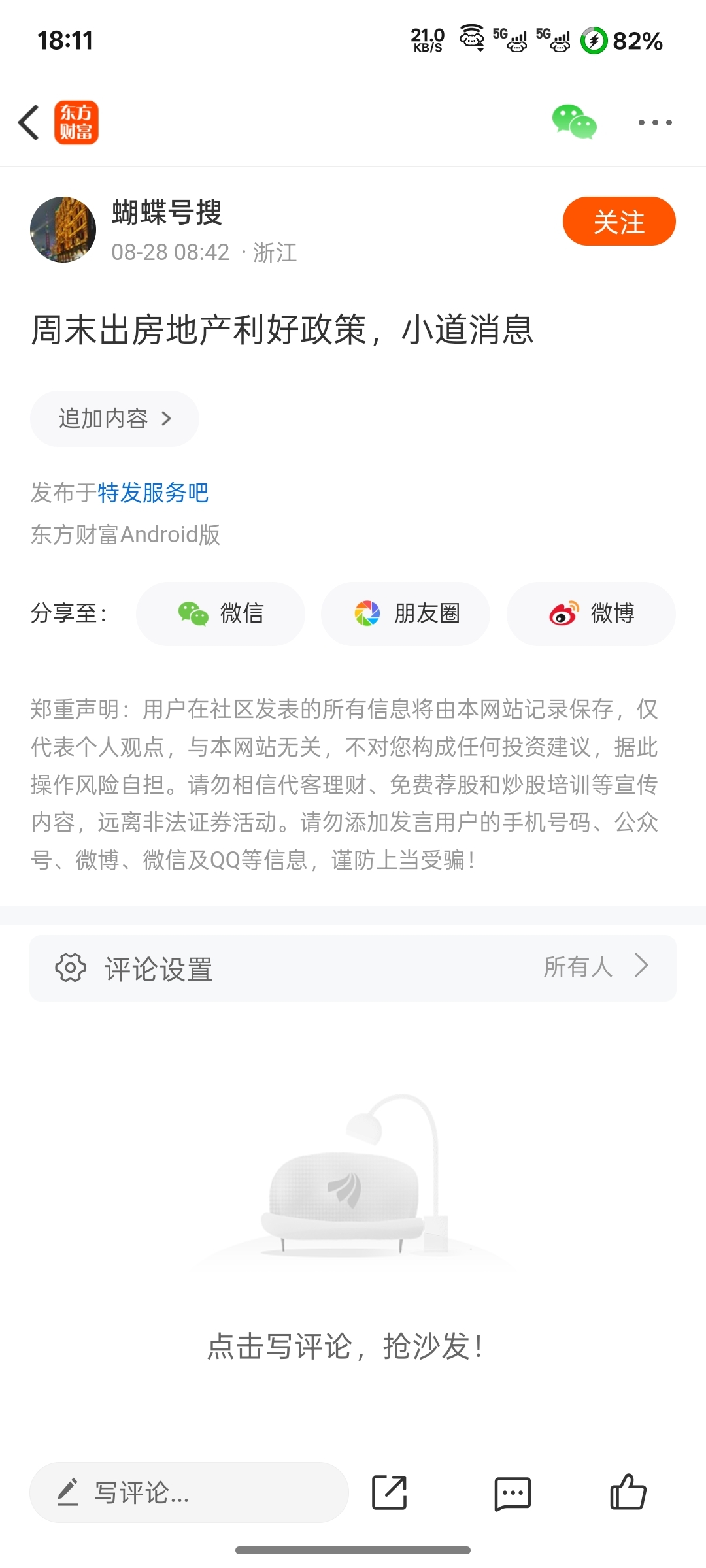
Task: Open 蝴蝶号搜's profile avatar
Action: [63, 229]
